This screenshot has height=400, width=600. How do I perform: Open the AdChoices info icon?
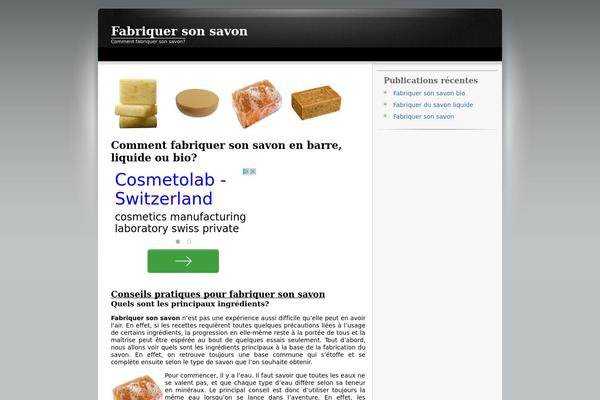tap(246, 172)
